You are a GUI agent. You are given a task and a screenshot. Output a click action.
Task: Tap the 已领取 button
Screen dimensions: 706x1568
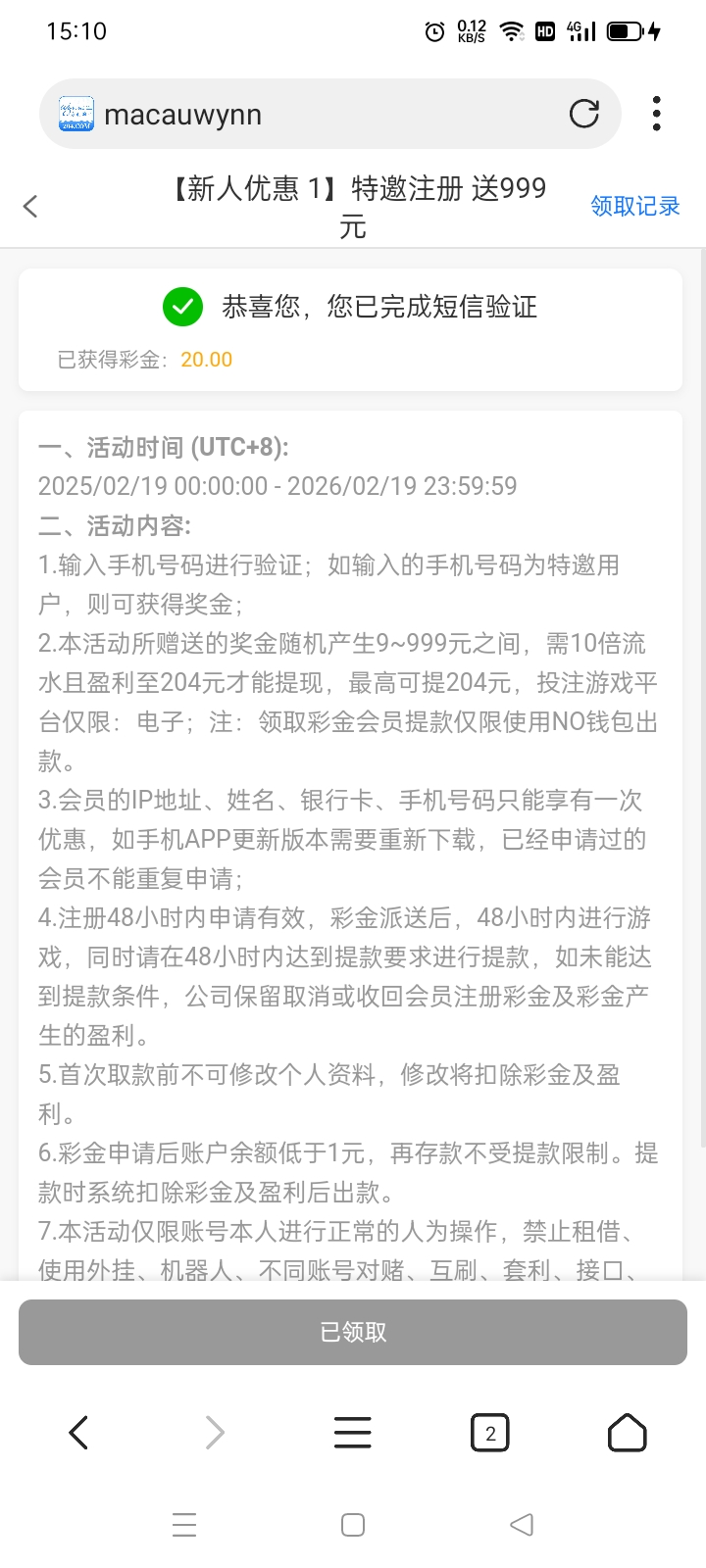(x=353, y=1332)
